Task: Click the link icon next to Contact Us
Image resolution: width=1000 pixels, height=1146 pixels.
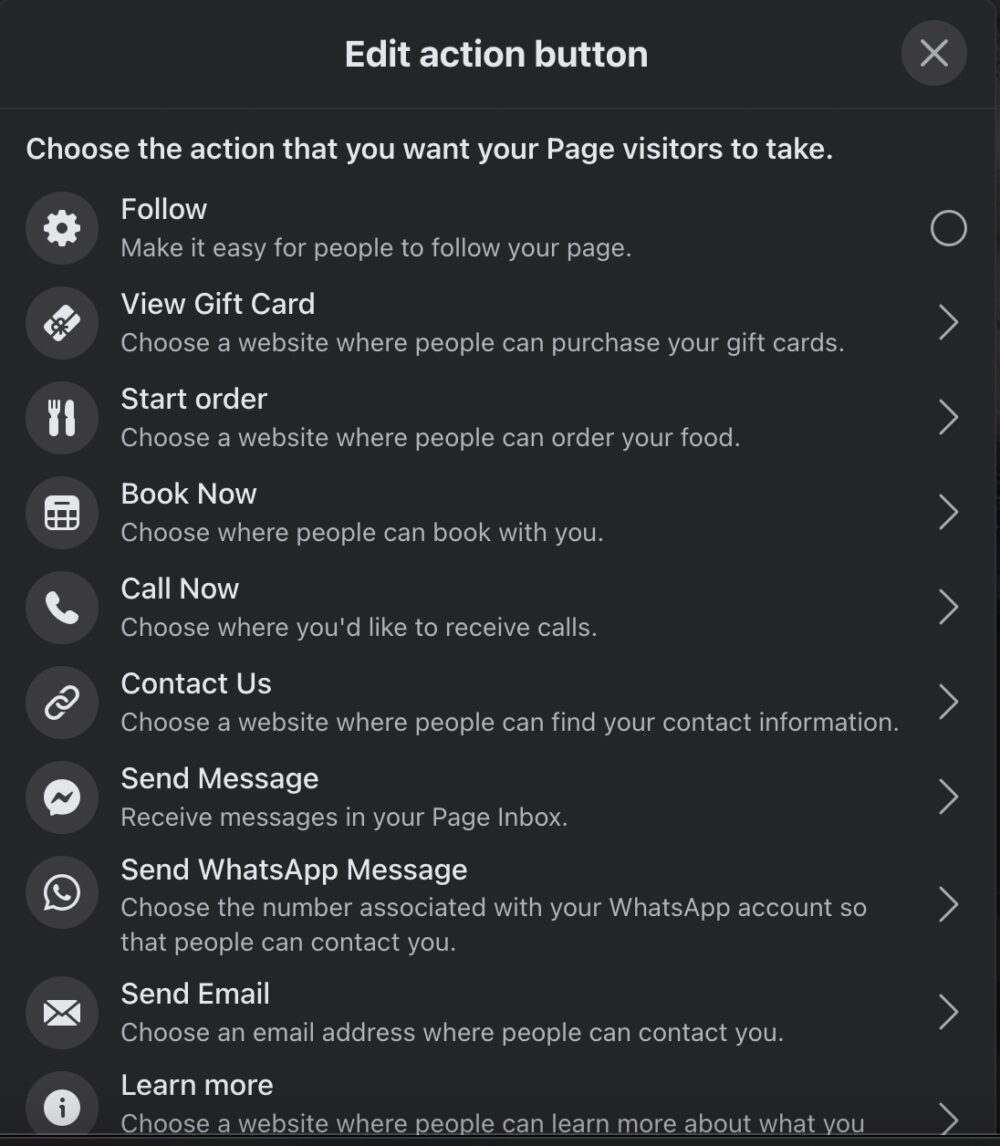Action: click(61, 702)
